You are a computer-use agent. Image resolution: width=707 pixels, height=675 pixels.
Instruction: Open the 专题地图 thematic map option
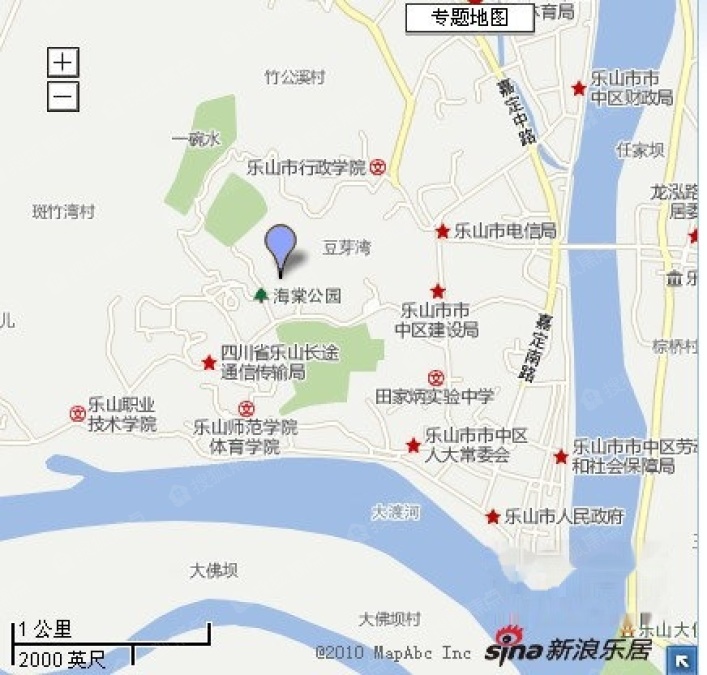[x=469, y=18]
